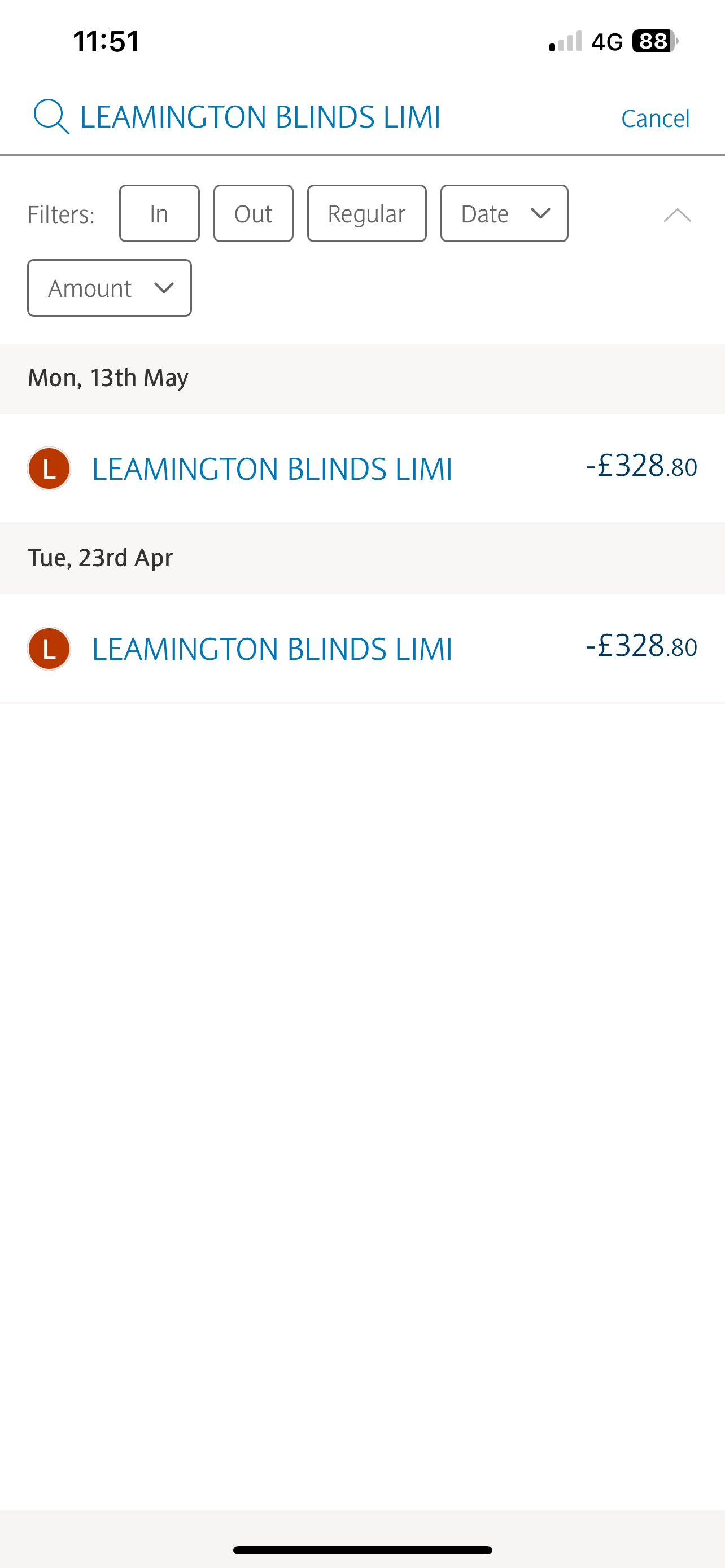Select the Regular filter chip
This screenshot has height=1568, width=725.
coord(366,214)
